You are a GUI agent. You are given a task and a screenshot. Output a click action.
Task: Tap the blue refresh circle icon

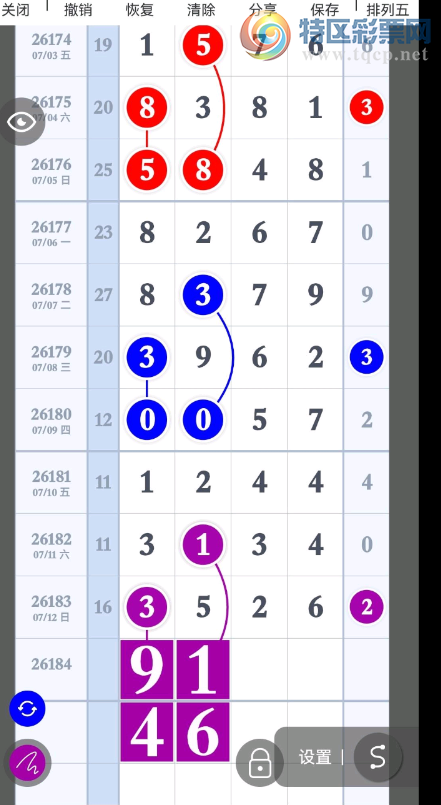click(27, 708)
